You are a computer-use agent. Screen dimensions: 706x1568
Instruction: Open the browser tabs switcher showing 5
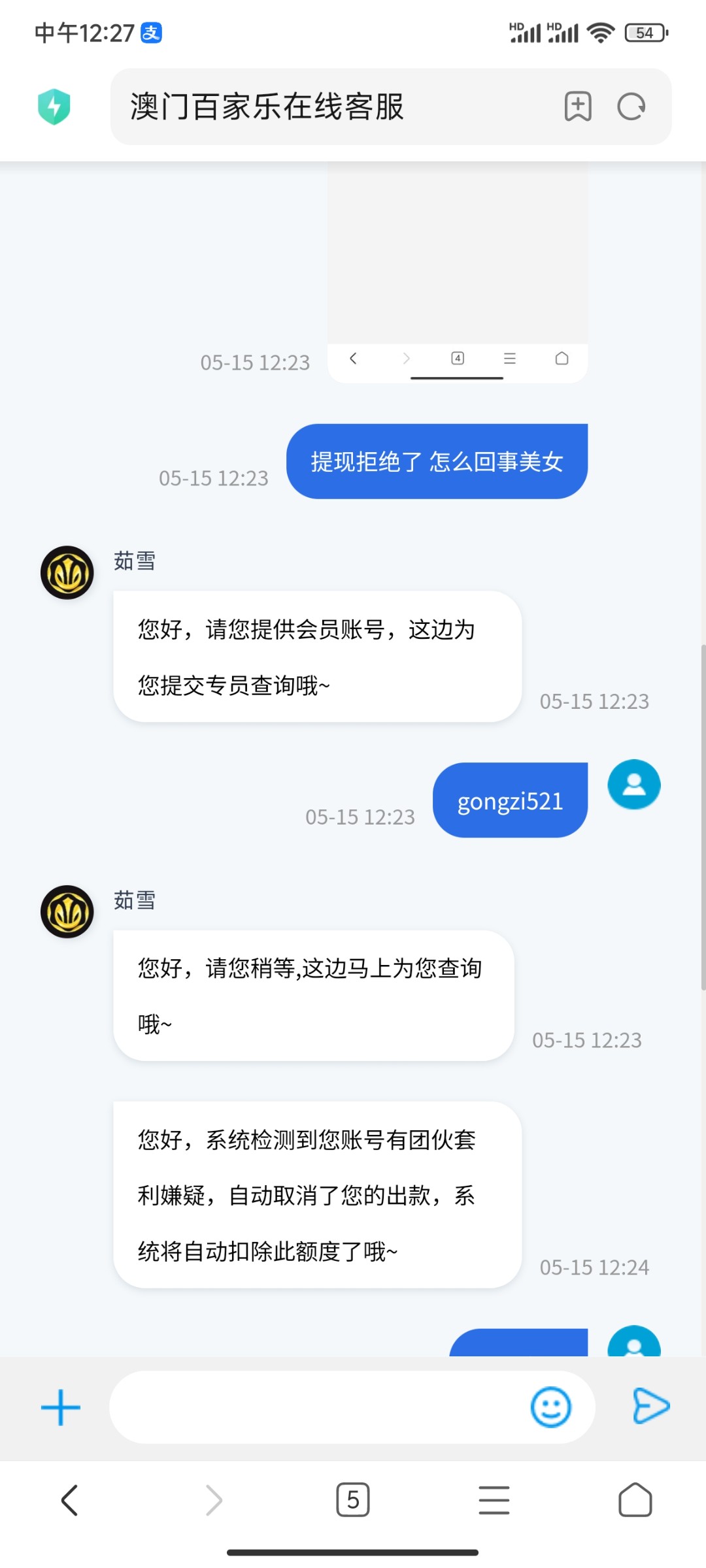coord(353,1500)
